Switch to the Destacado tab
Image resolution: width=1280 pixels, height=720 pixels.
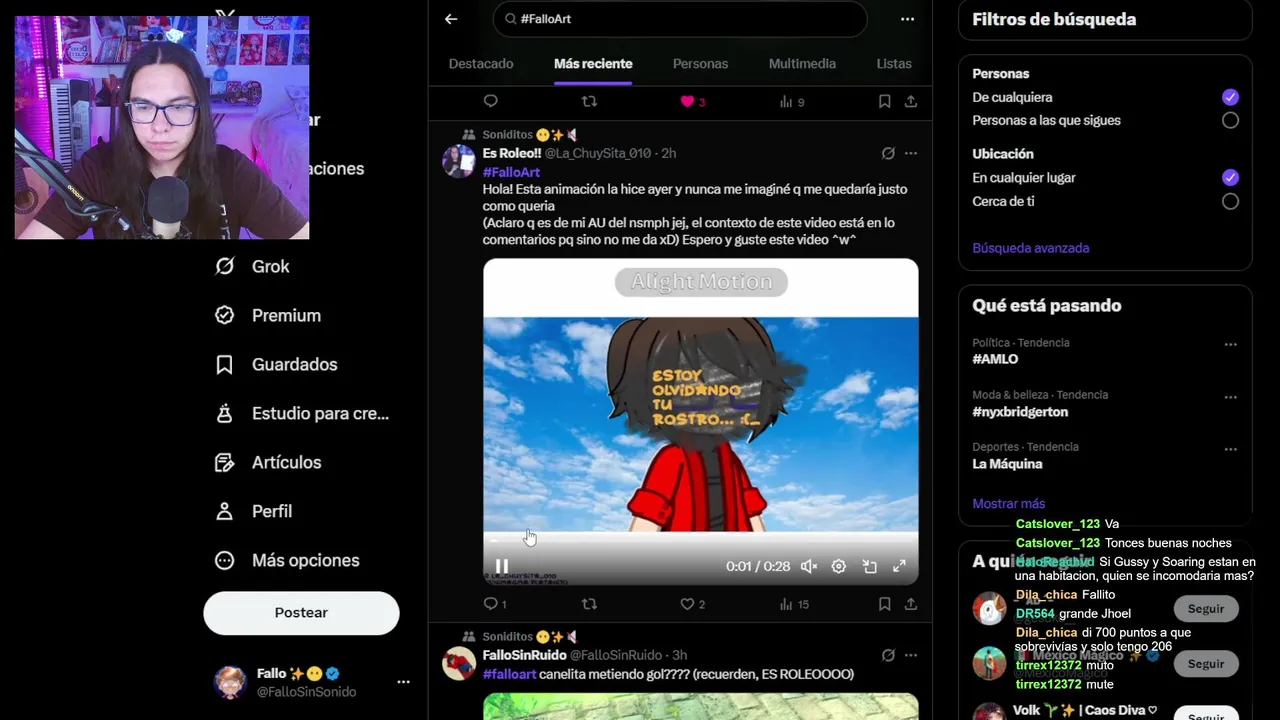[481, 64]
